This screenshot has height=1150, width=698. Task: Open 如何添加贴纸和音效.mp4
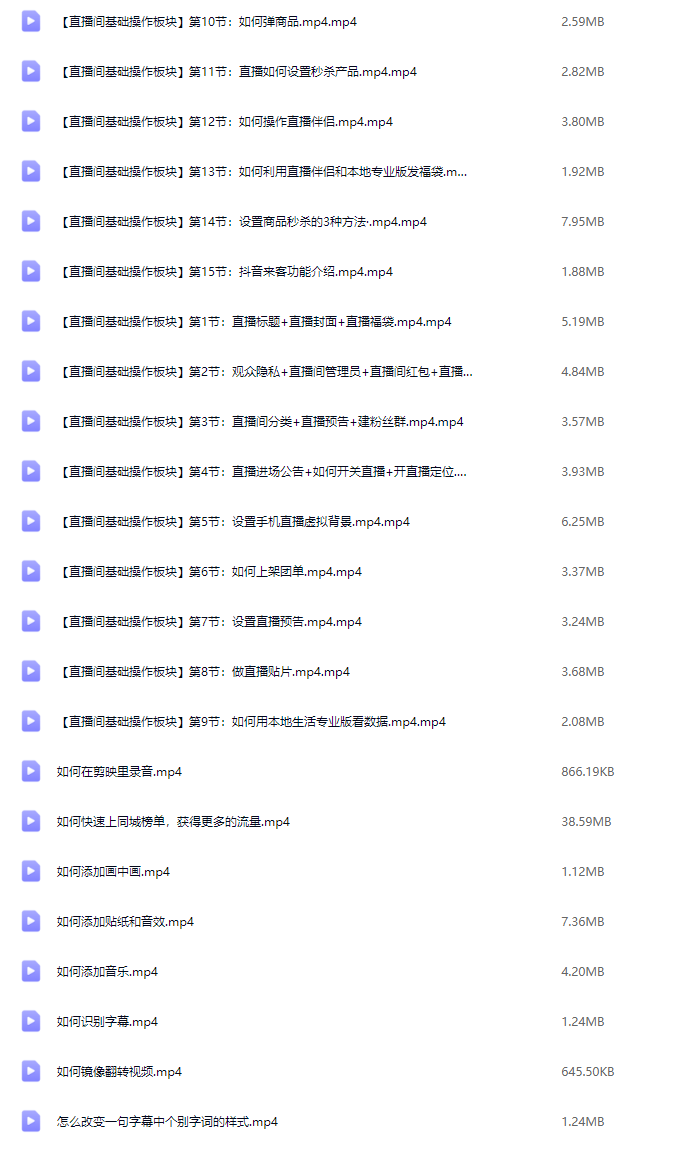pyautogui.click(x=125, y=922)
